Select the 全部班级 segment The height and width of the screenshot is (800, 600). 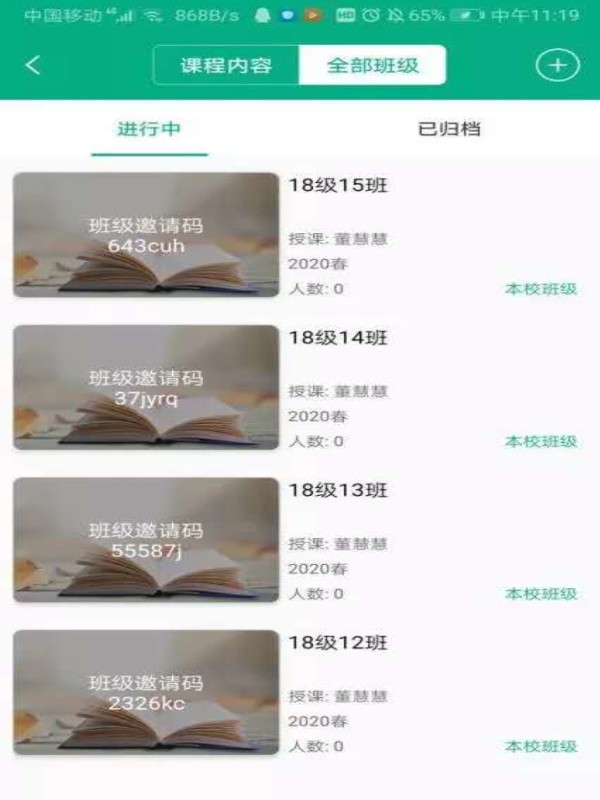tap(372, 66)
